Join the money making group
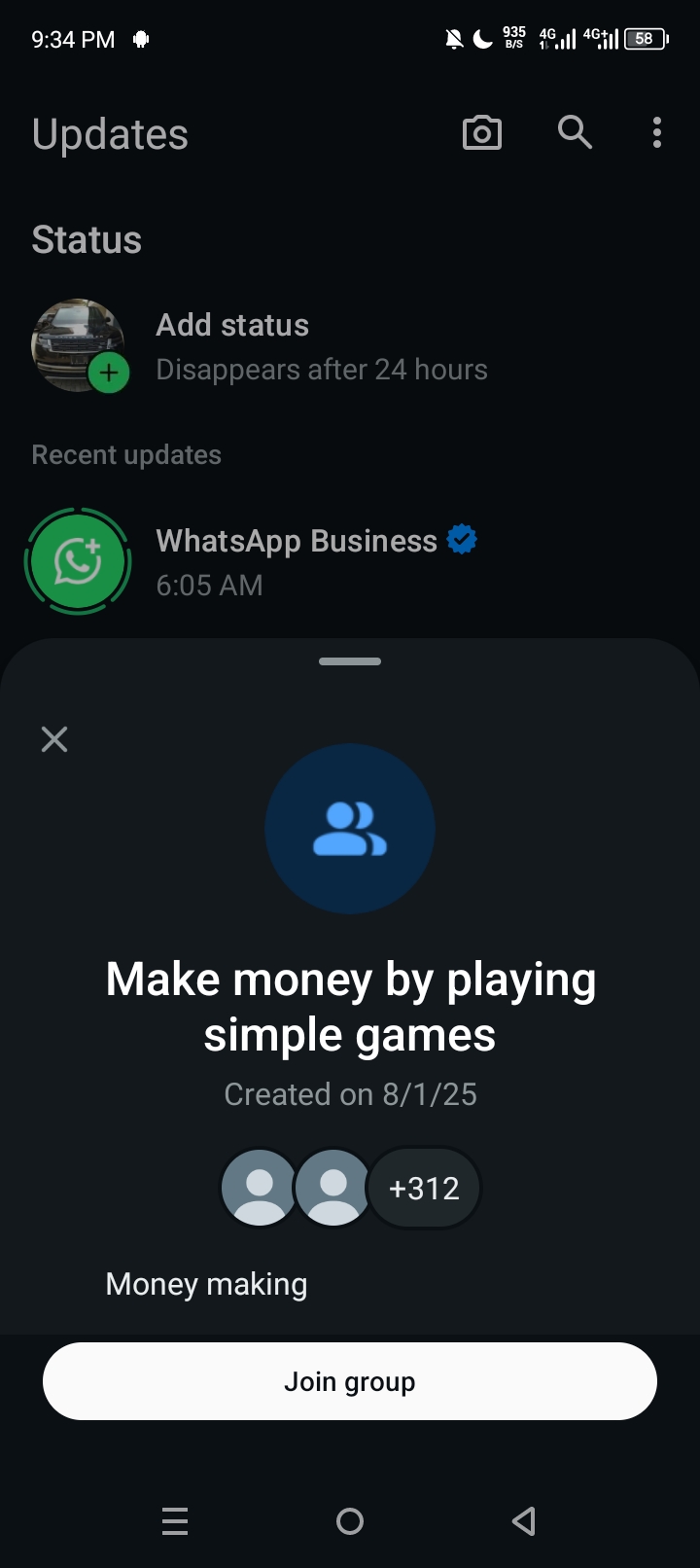The width and height of the screenshot is (700, 1568). pyautogui.click(x=350, y=1381)
